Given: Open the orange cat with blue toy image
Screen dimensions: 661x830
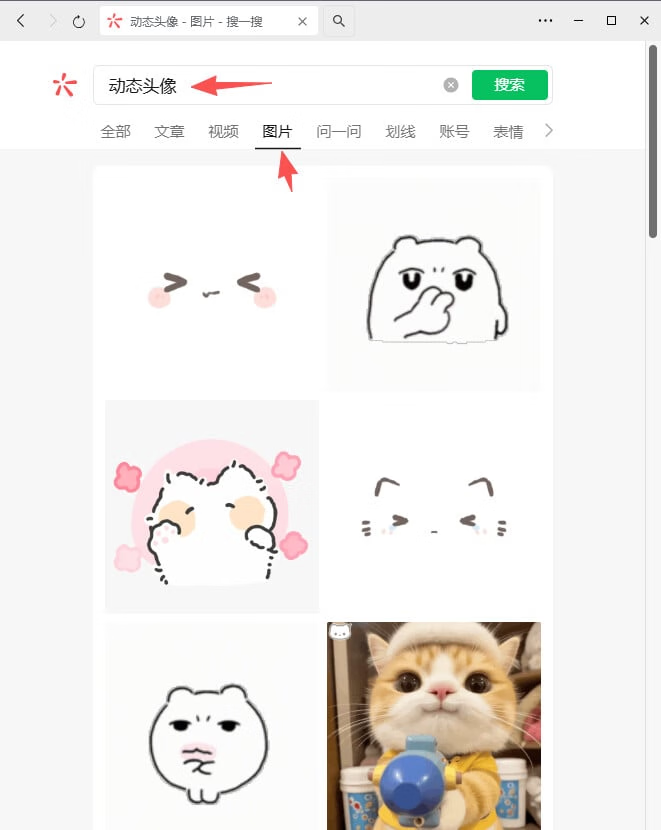Looking at the screenshot, I should [x=433, y=725].
